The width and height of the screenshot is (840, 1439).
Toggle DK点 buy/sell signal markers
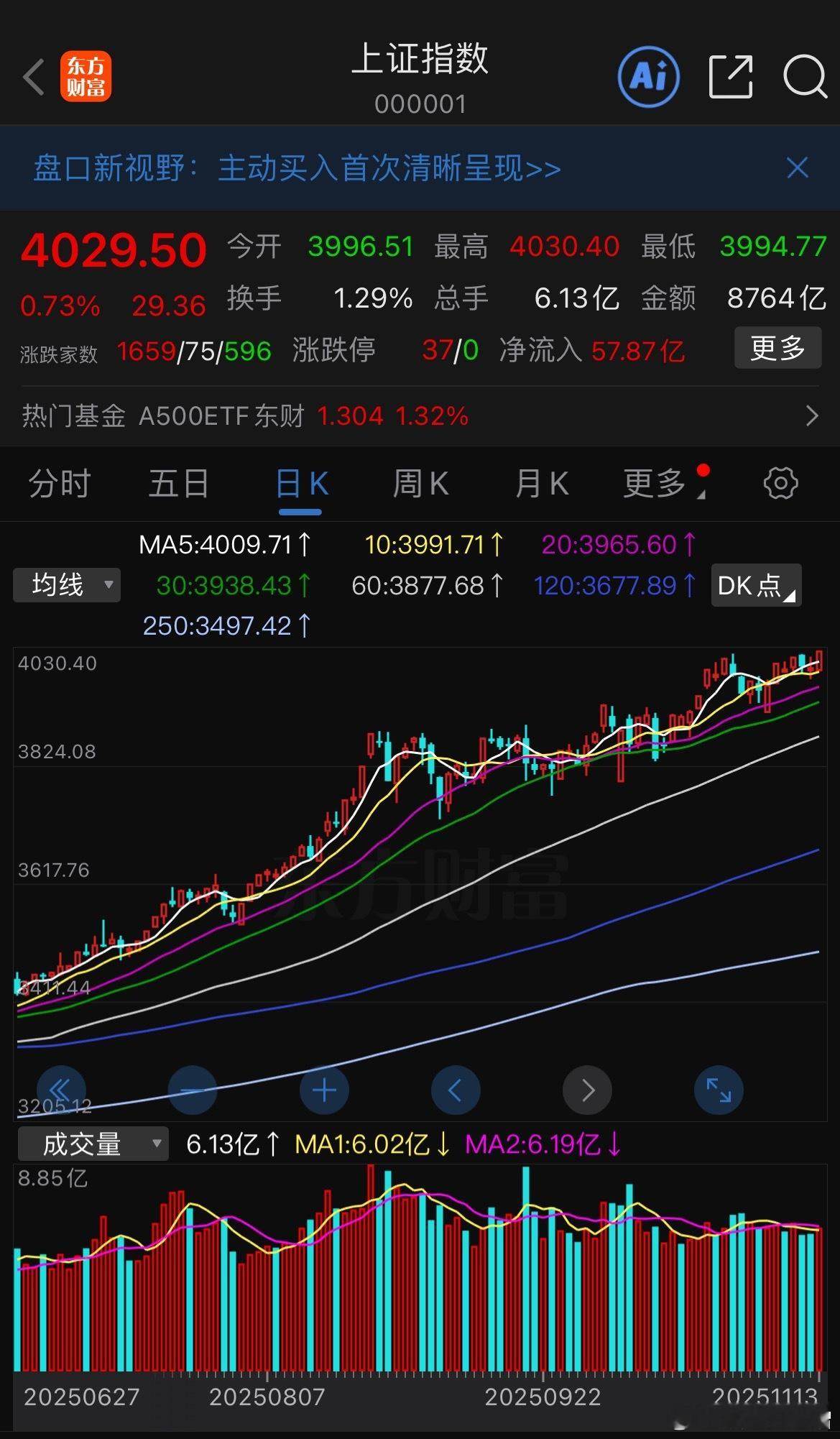click(x=754, y=585)
